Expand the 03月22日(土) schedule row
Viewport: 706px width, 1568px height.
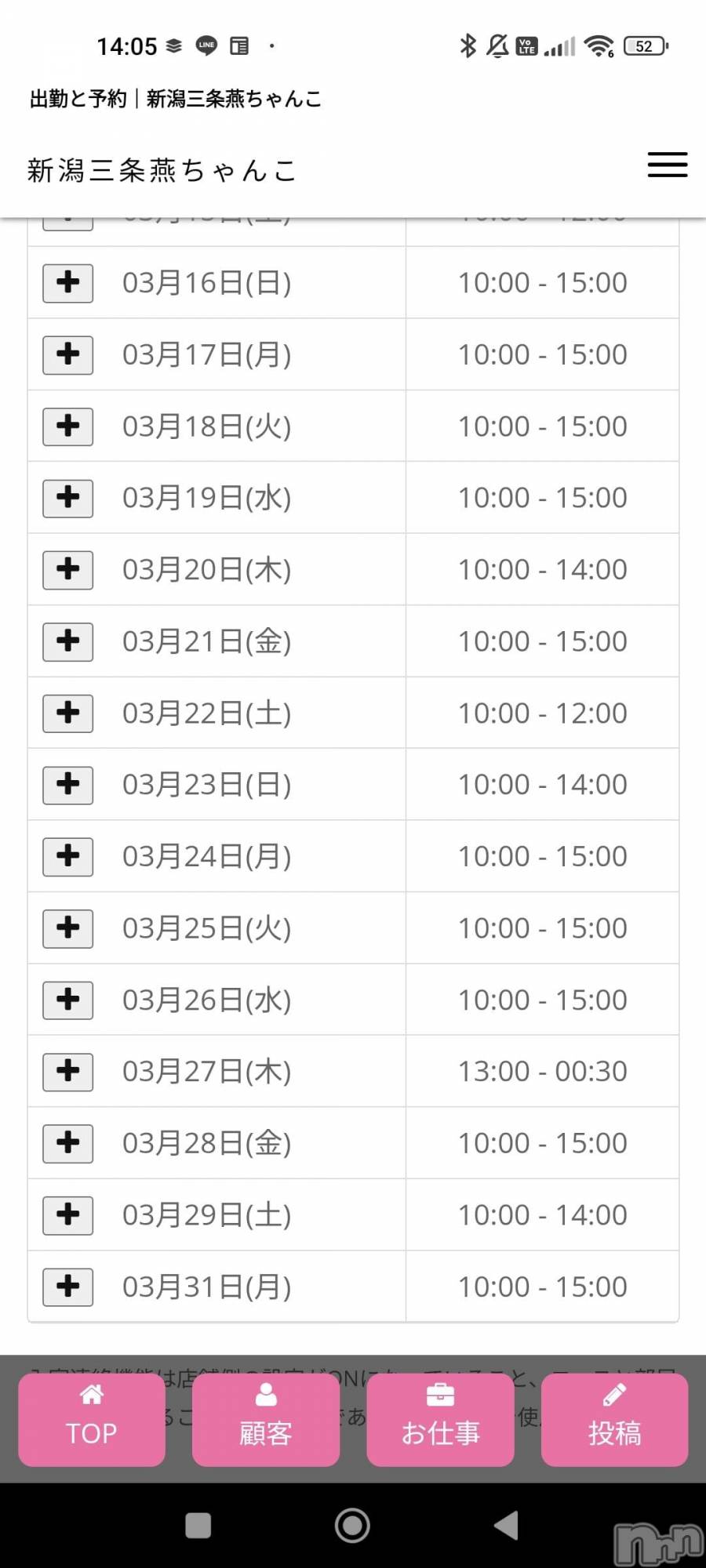pos(68,713)
